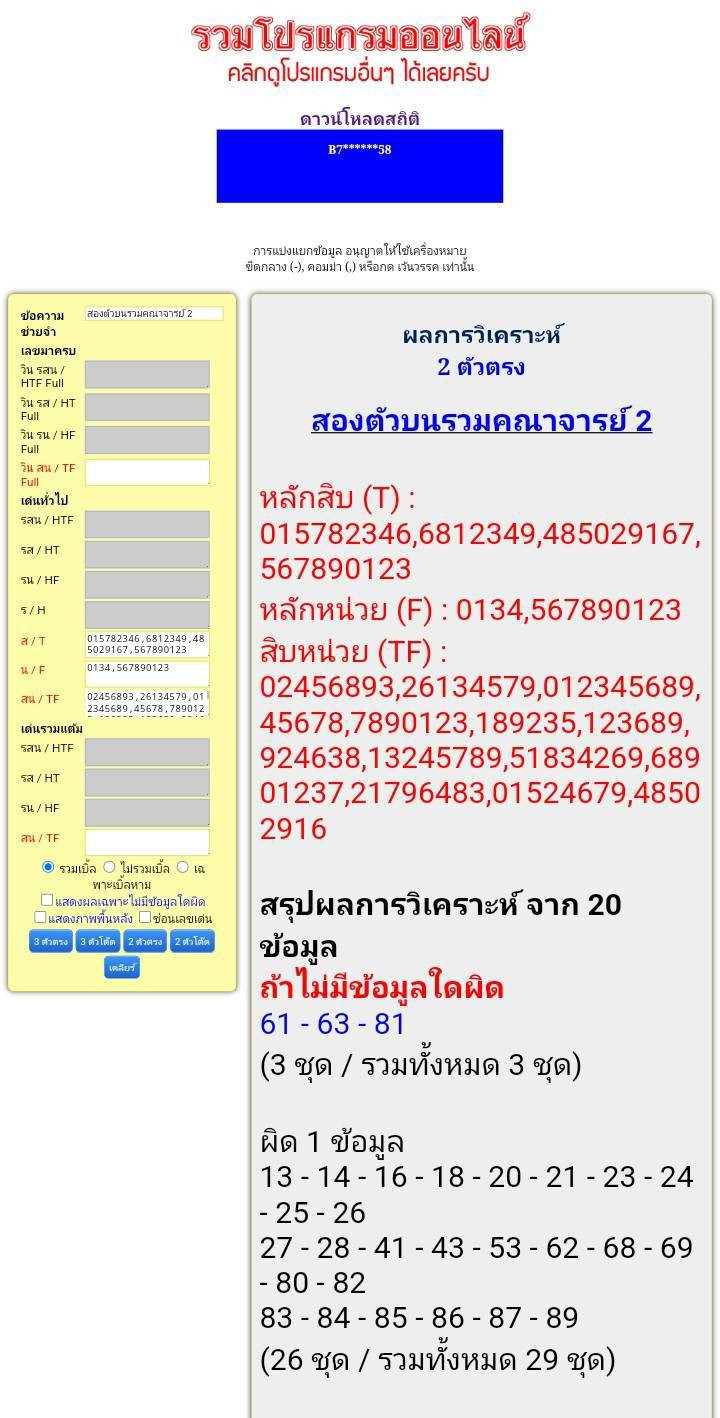Tap the วิน สน / TF Full input box
720x1418 pixels.
tap(147, 472)
